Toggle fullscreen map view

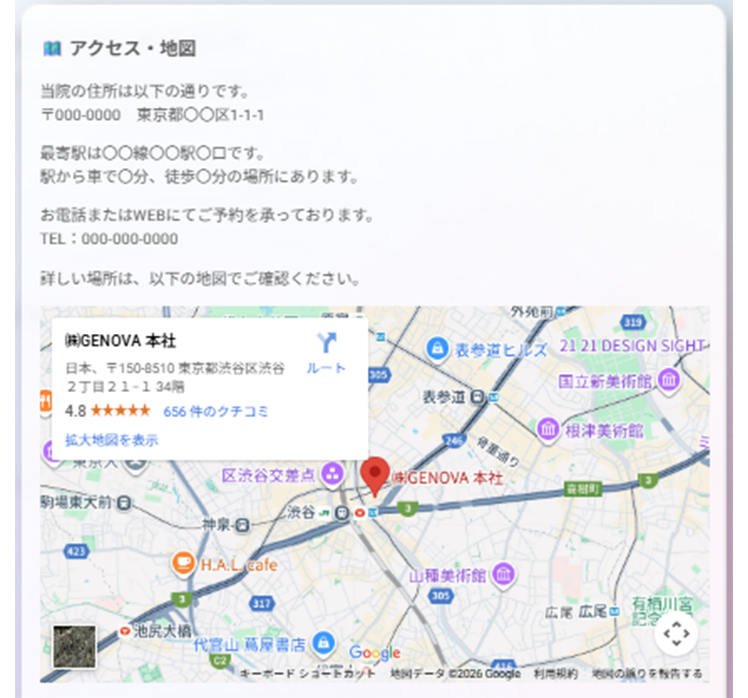[677, 633]
